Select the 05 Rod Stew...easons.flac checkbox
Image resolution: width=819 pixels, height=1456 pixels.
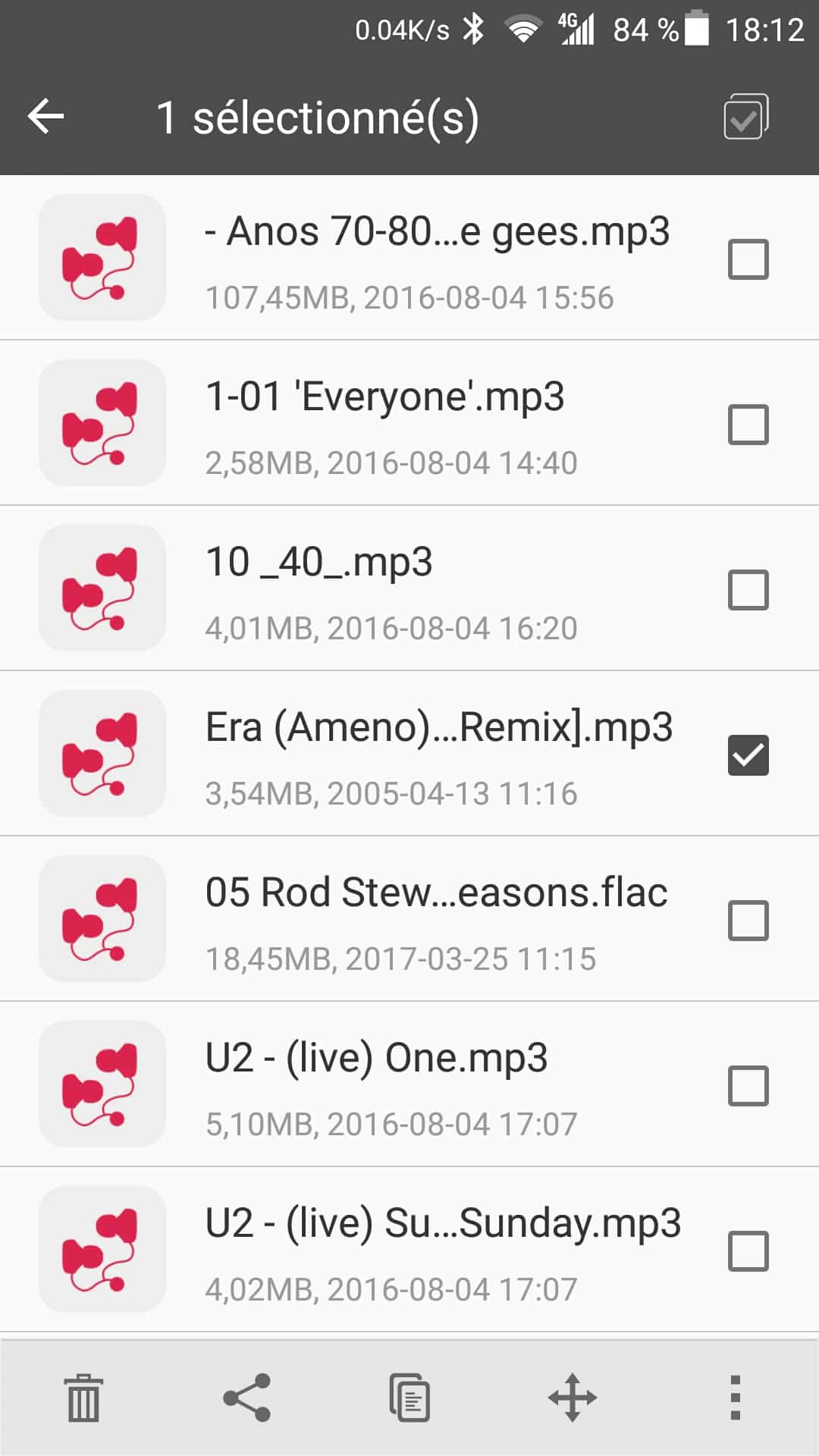[x=748, y=920]
